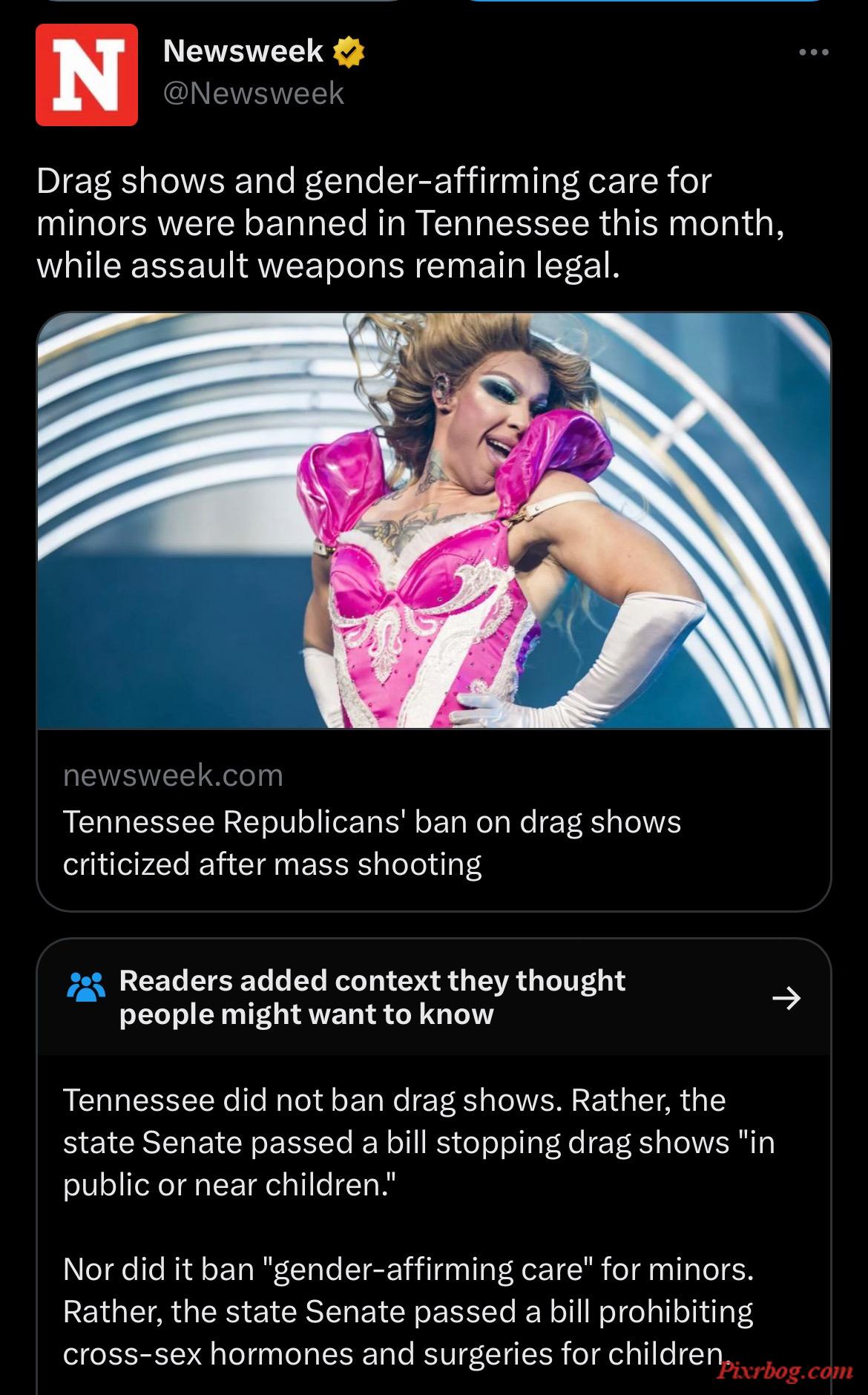Screen dimensions: 868x1395
Task: Open the tweet's three-dot overflow menu
Action: pyautogui.click(x=814, y=53)
